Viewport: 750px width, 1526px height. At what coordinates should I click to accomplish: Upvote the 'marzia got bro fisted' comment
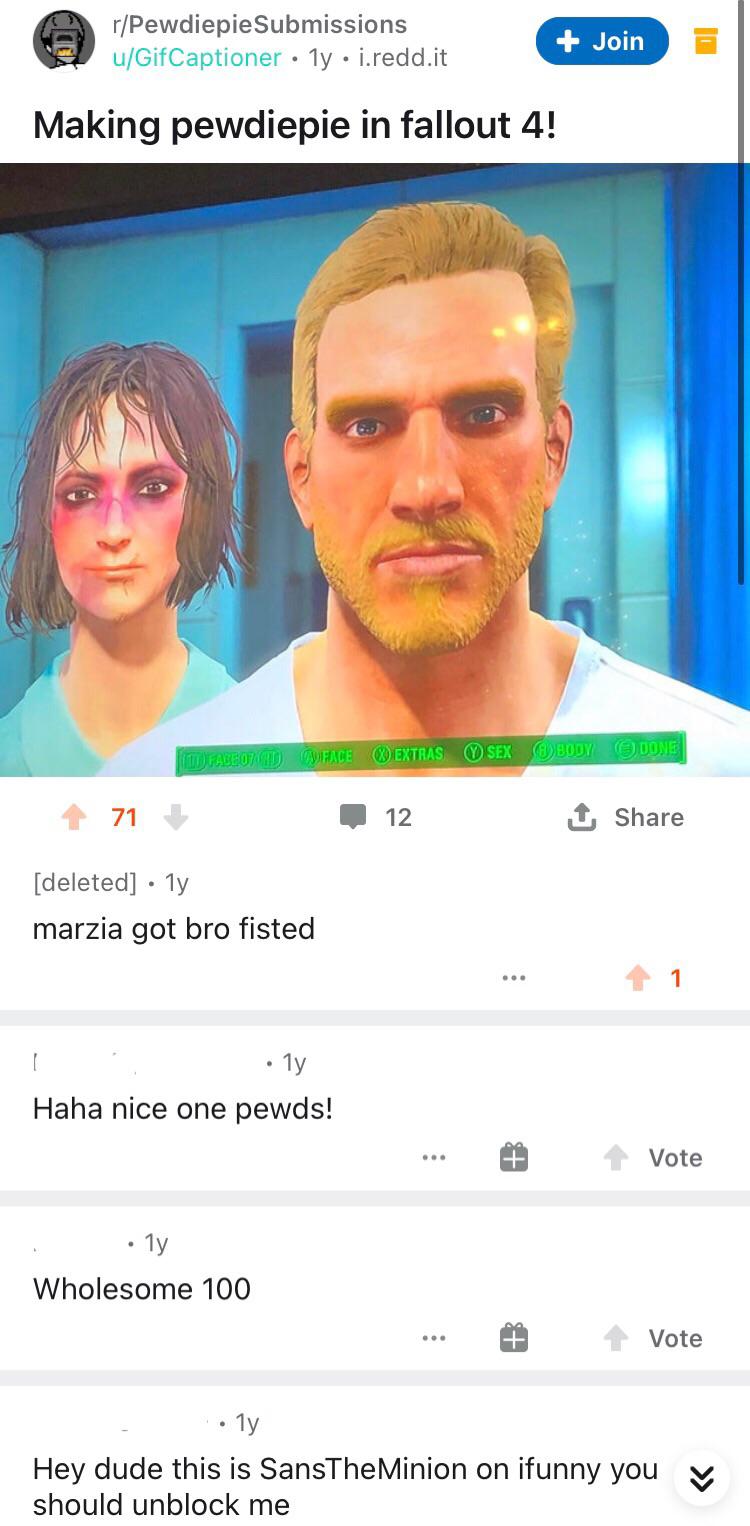[638, 977]
